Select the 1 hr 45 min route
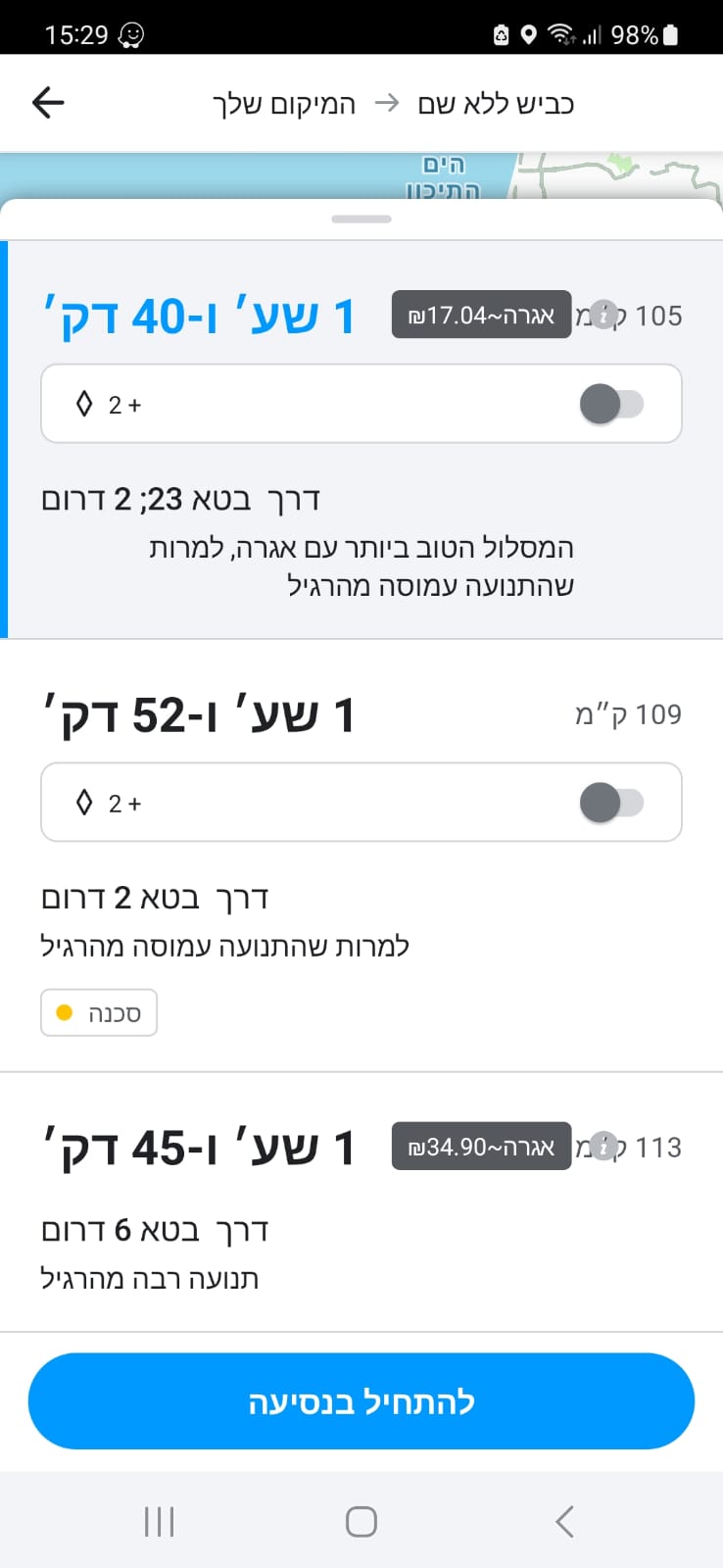Screen dimensions: 723x1568 (x=361, y=1202)
